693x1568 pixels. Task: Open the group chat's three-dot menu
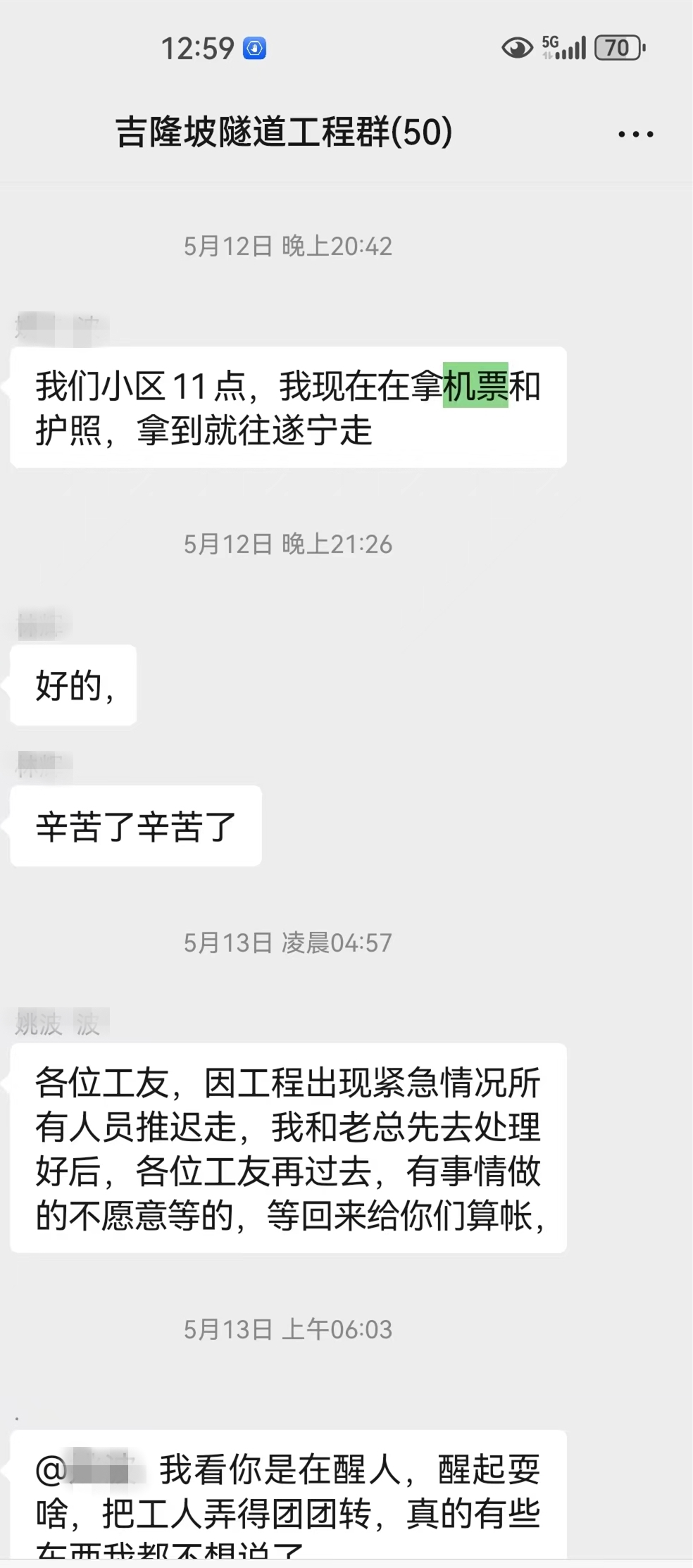(635, 134)
